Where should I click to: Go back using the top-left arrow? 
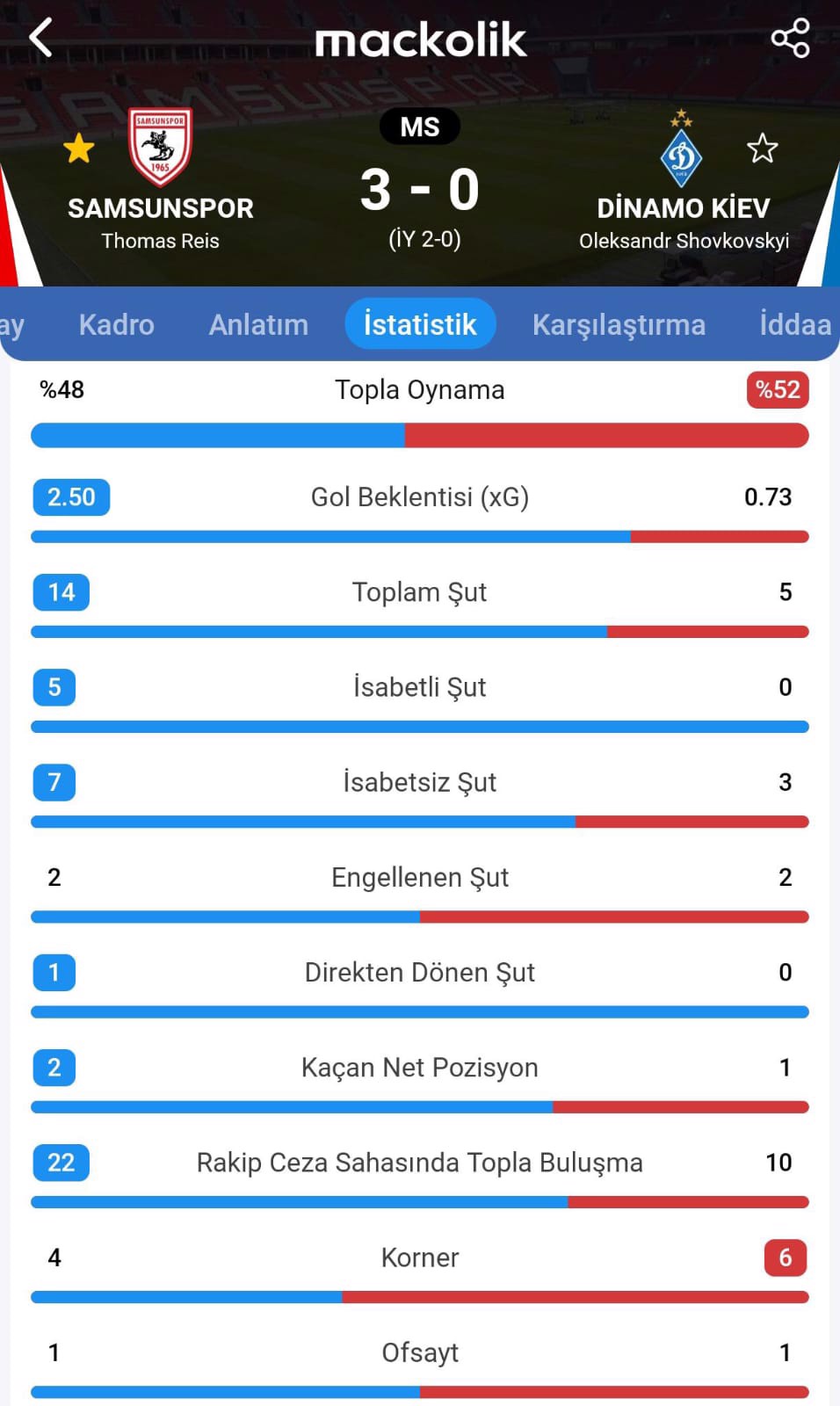point(41,38)
